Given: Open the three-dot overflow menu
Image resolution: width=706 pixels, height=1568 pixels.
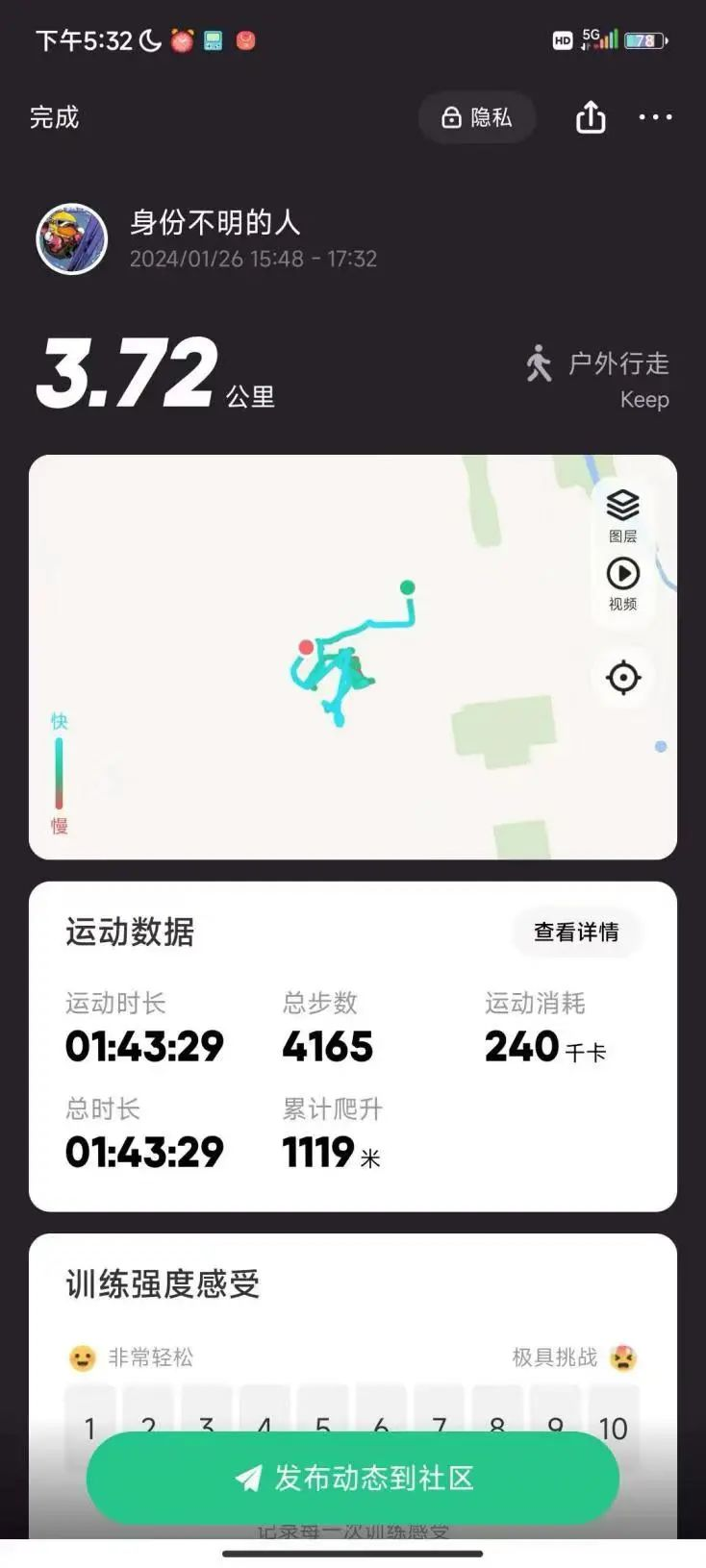Looking at the screenshot, I should coord(655,117).
